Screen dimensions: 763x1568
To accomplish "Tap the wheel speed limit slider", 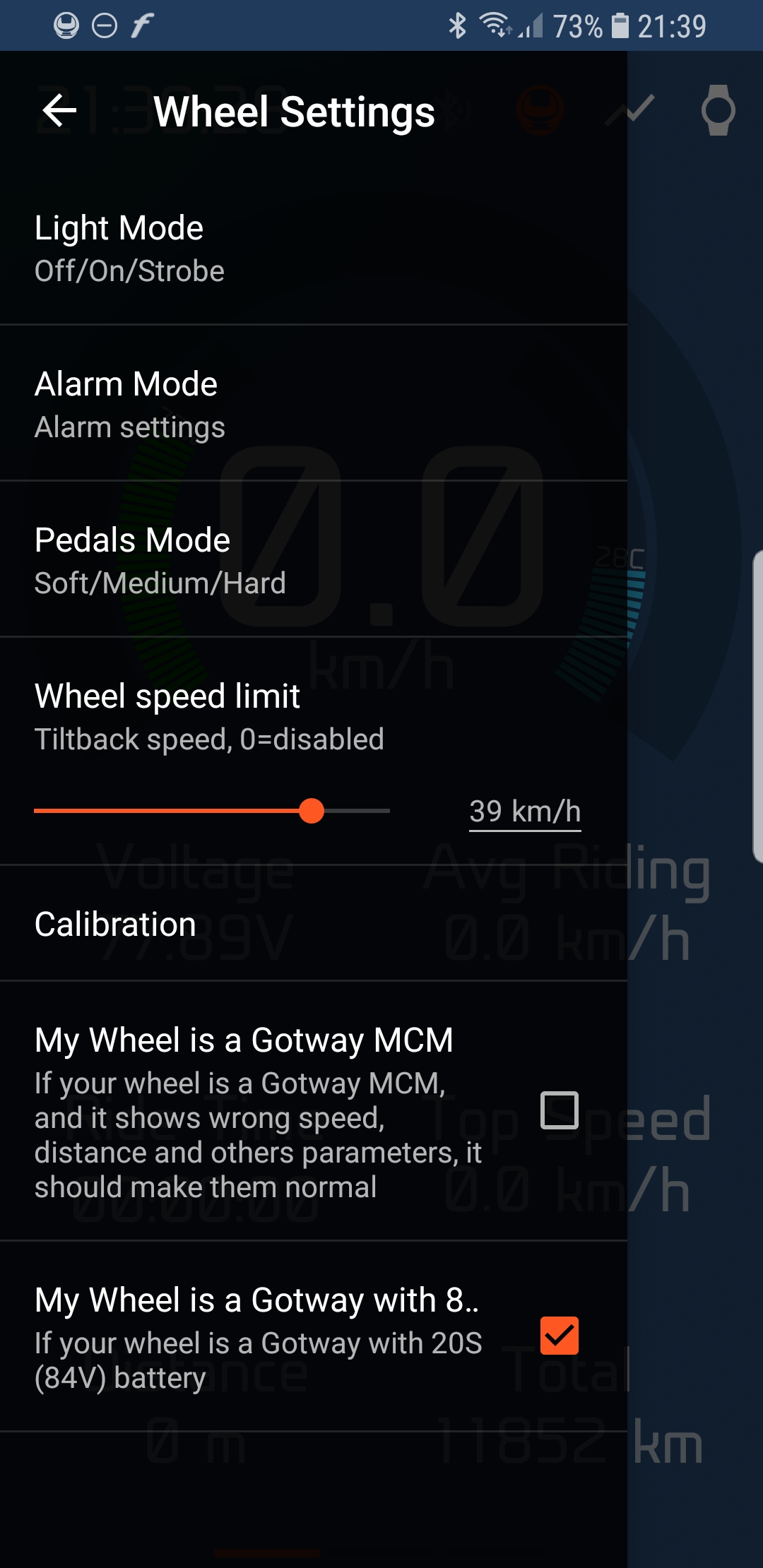I will (x=212, y=811).
